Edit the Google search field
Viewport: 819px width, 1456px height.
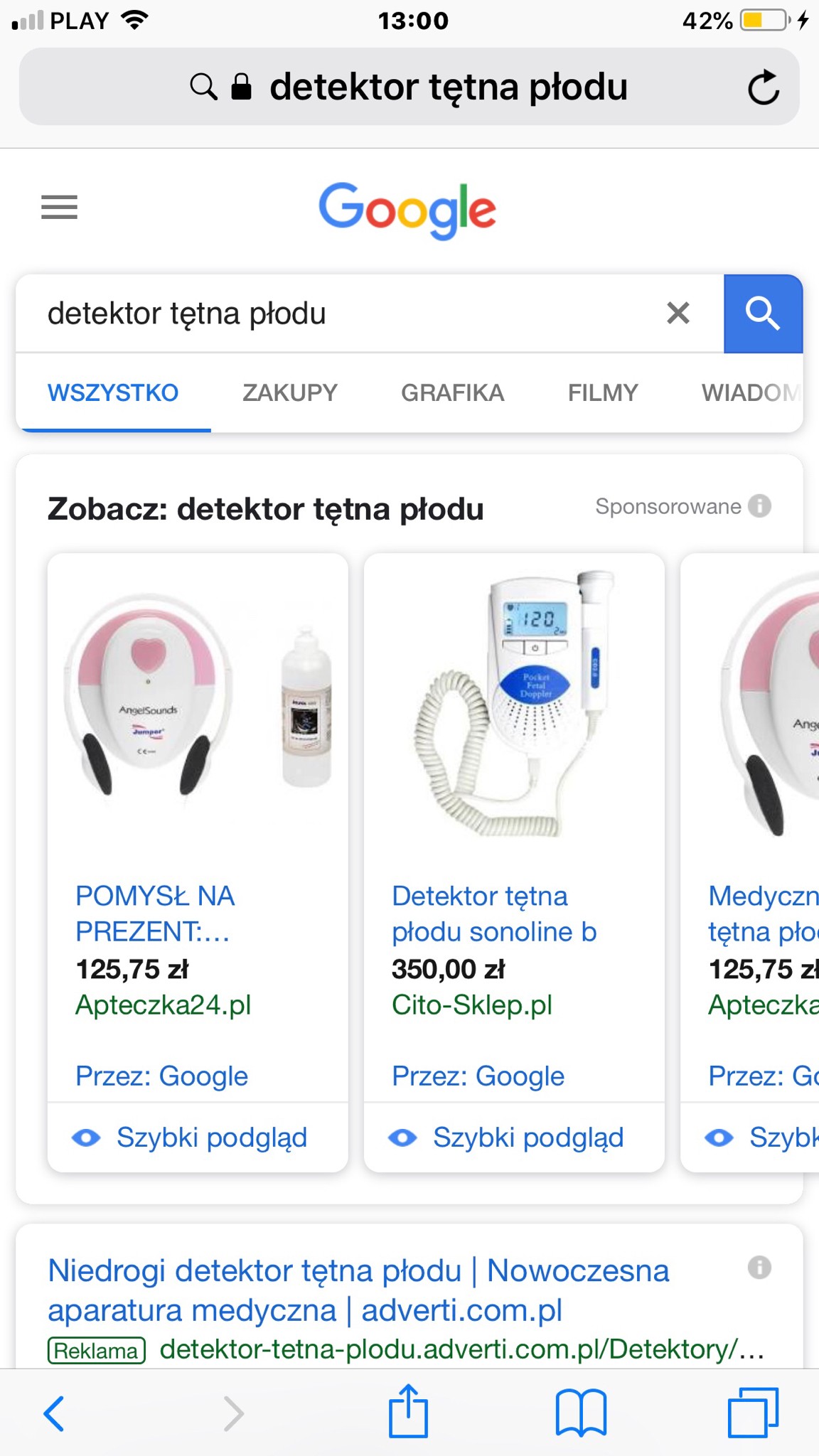point(341,314)
